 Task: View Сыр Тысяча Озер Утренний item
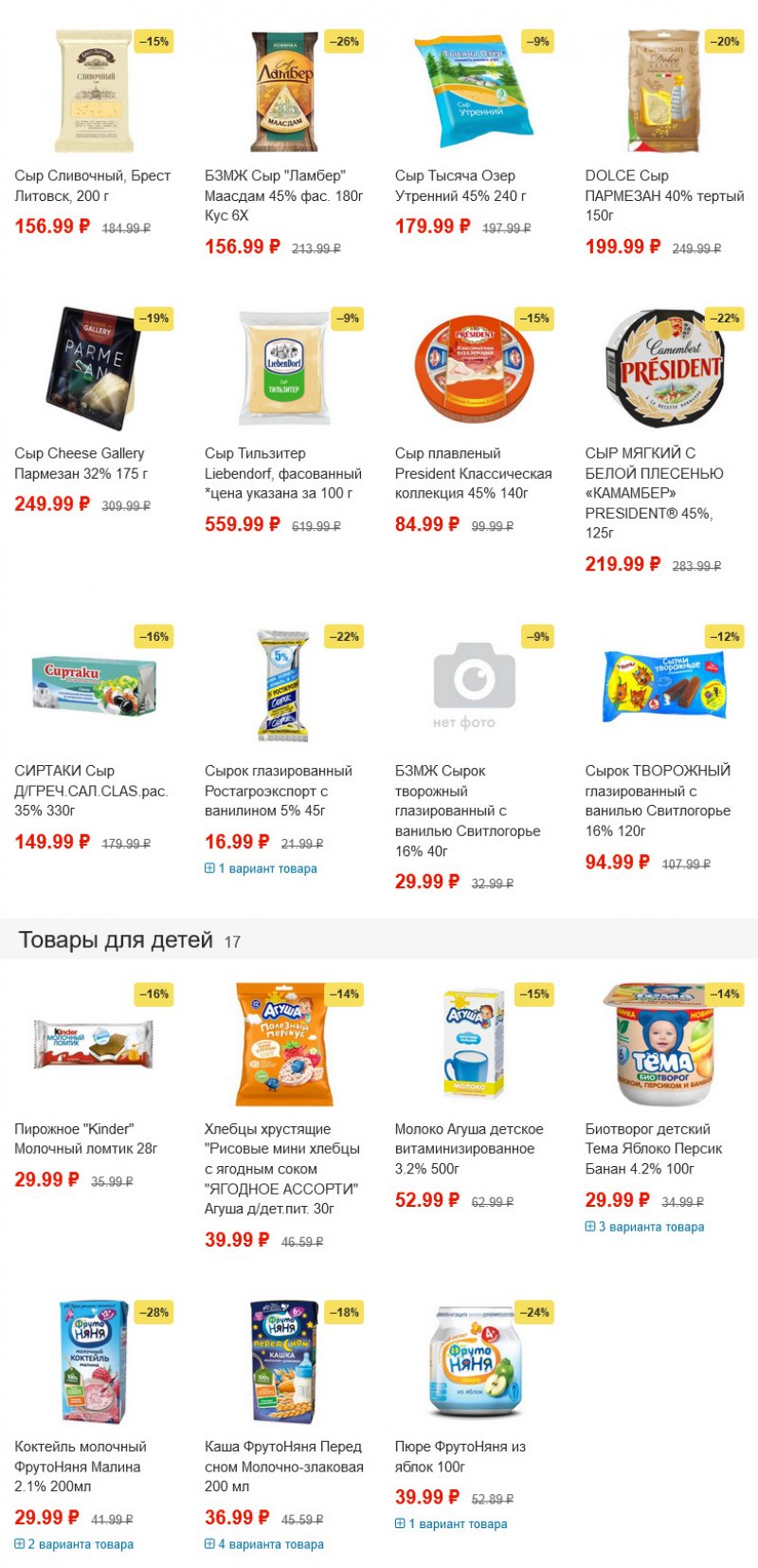point(460,186)
